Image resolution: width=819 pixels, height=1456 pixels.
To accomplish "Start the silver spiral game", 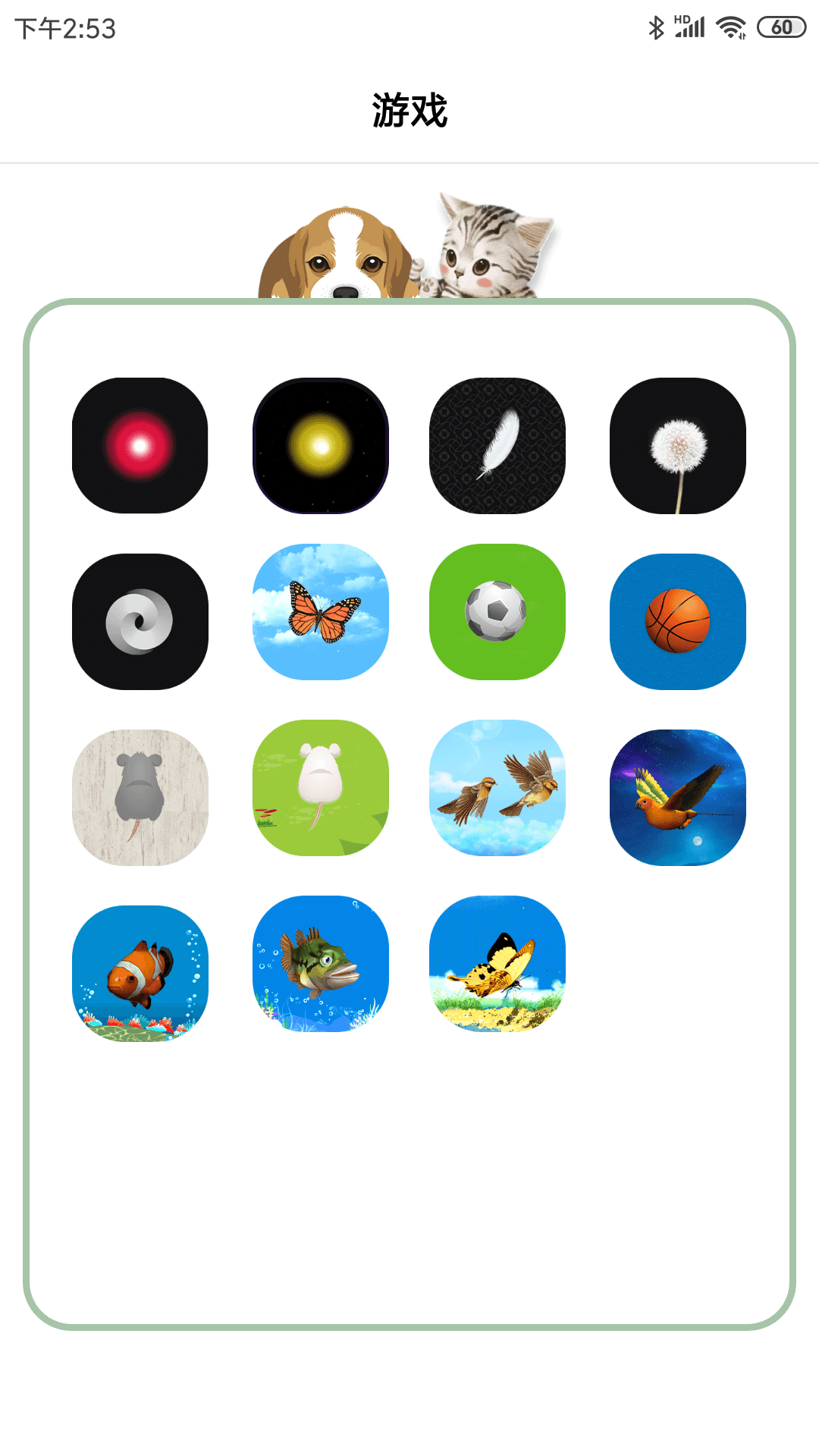I will (140, 622).
